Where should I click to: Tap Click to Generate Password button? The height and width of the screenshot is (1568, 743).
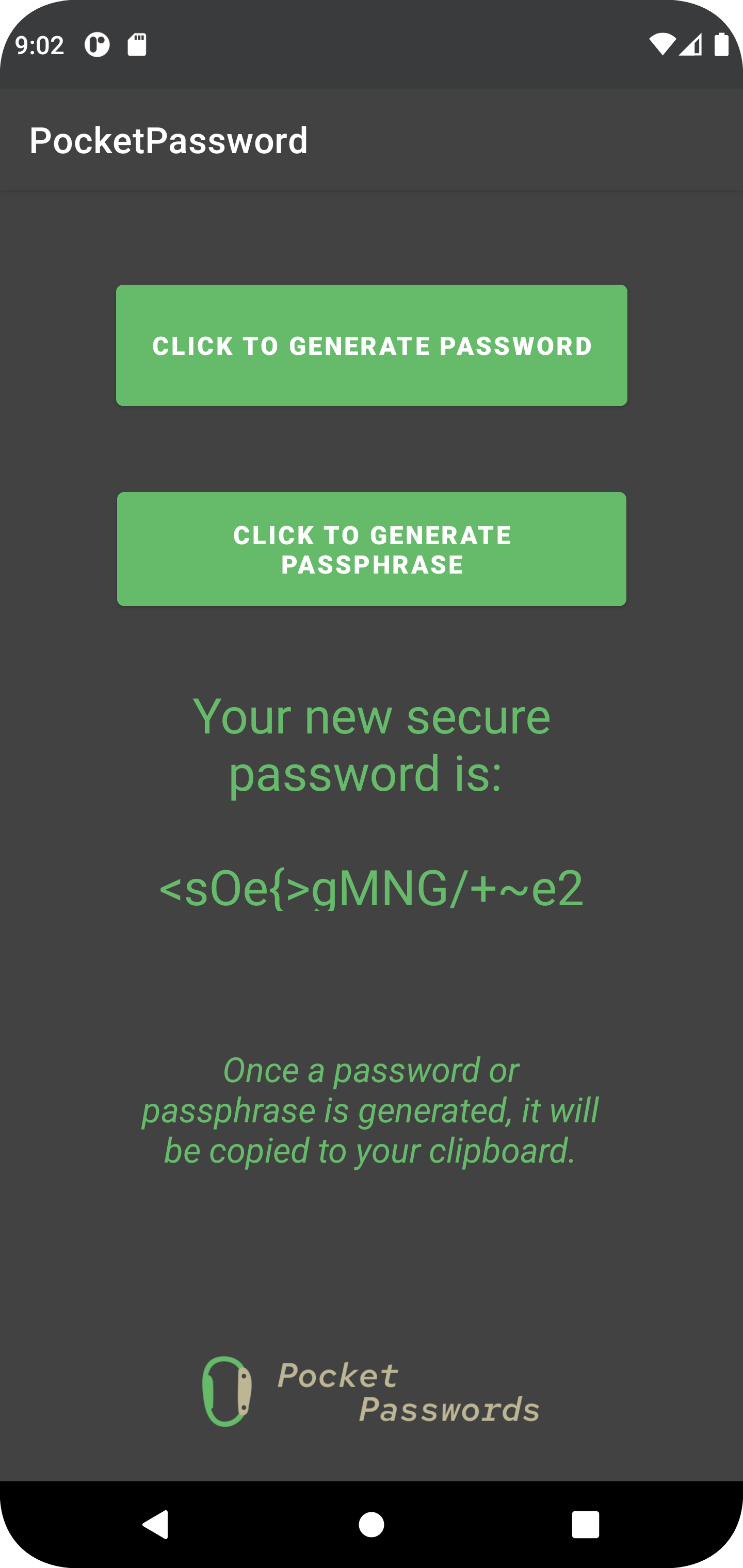[372, 345]
